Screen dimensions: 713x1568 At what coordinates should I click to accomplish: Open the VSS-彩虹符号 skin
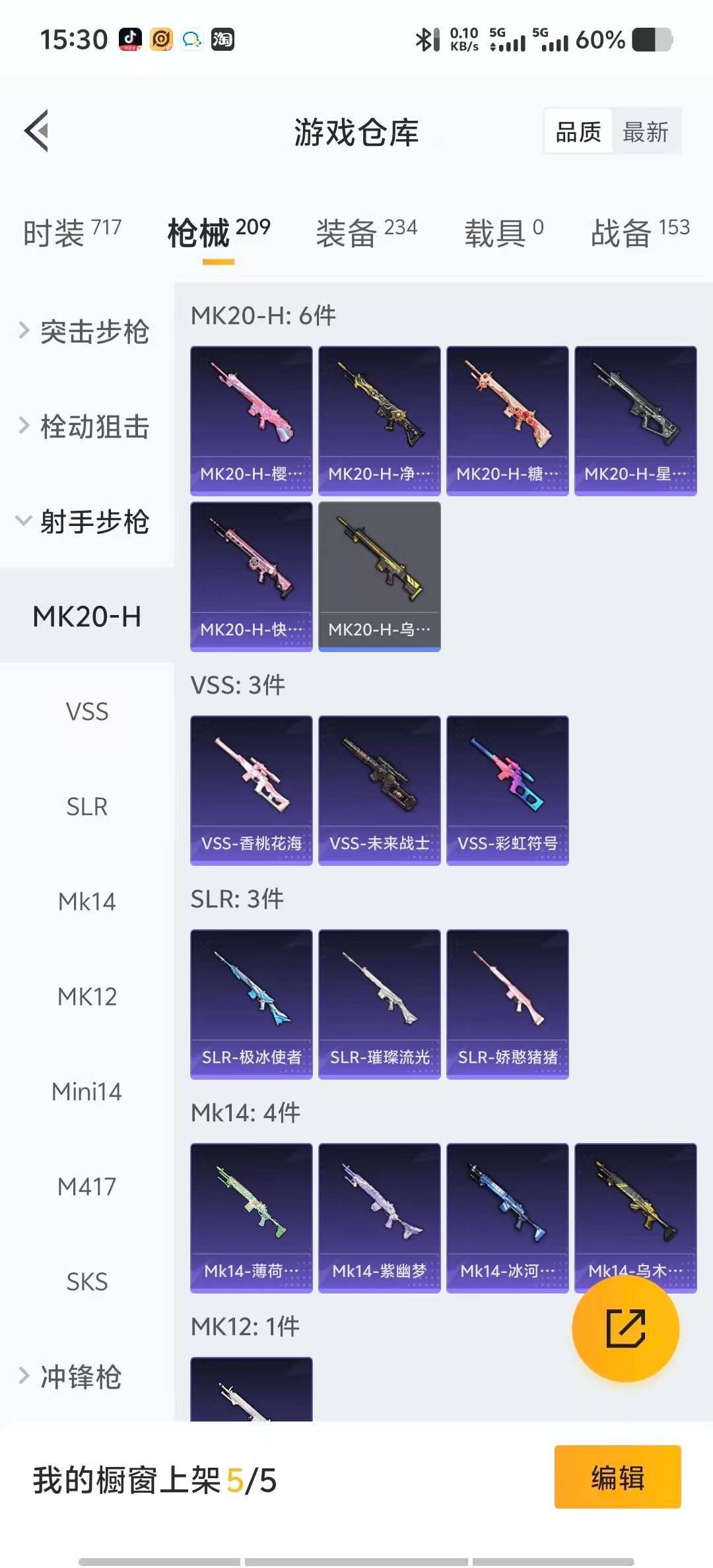point(507,789)
